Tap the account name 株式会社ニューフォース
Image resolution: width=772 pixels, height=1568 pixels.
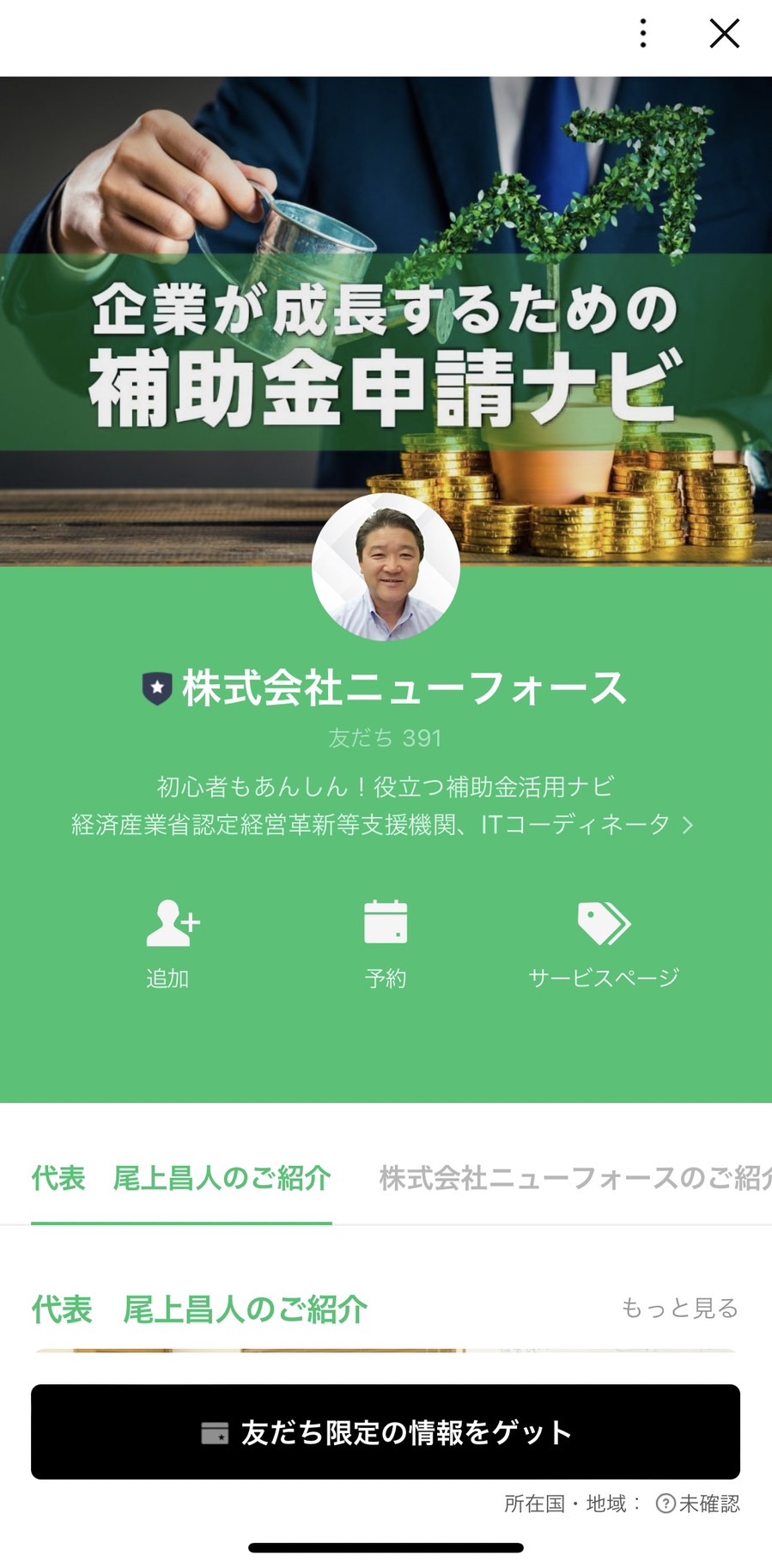click(x=404, y=686)
